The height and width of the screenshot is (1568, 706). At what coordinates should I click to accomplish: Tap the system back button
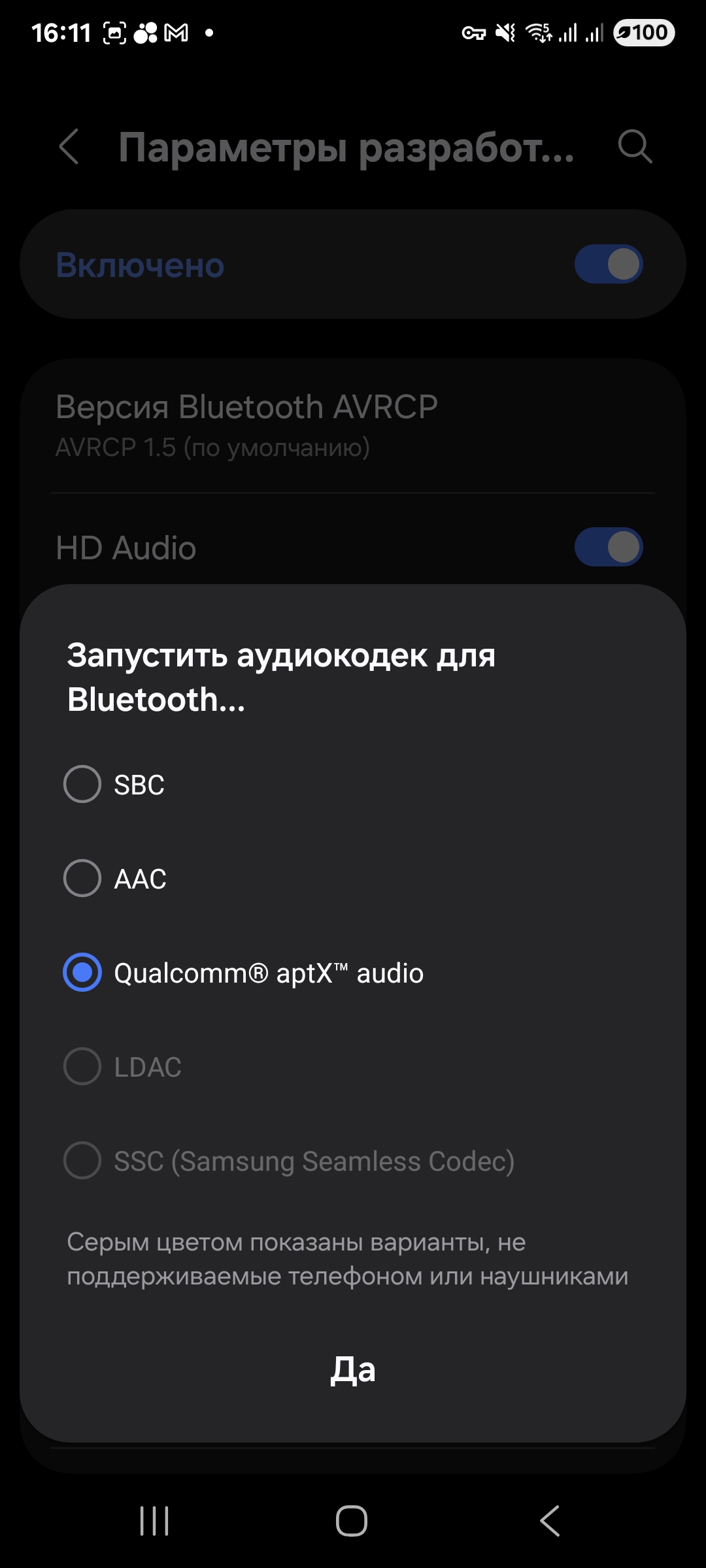click(550, 1521)
